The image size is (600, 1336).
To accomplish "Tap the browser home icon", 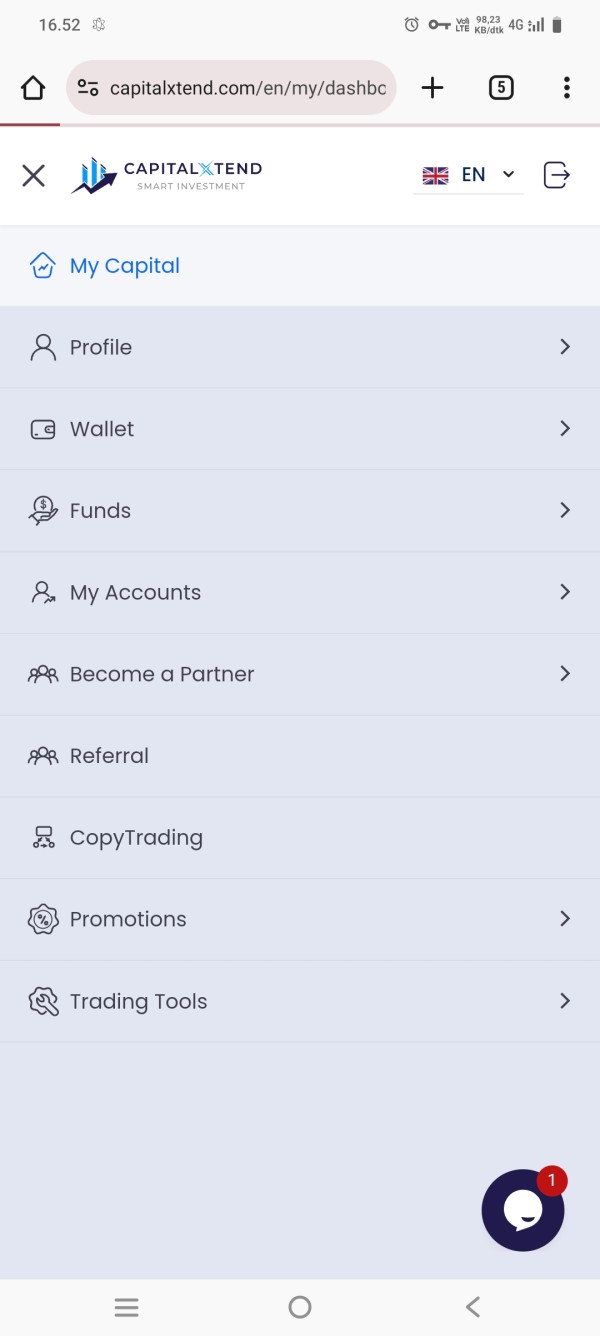I will pos(33,88).
